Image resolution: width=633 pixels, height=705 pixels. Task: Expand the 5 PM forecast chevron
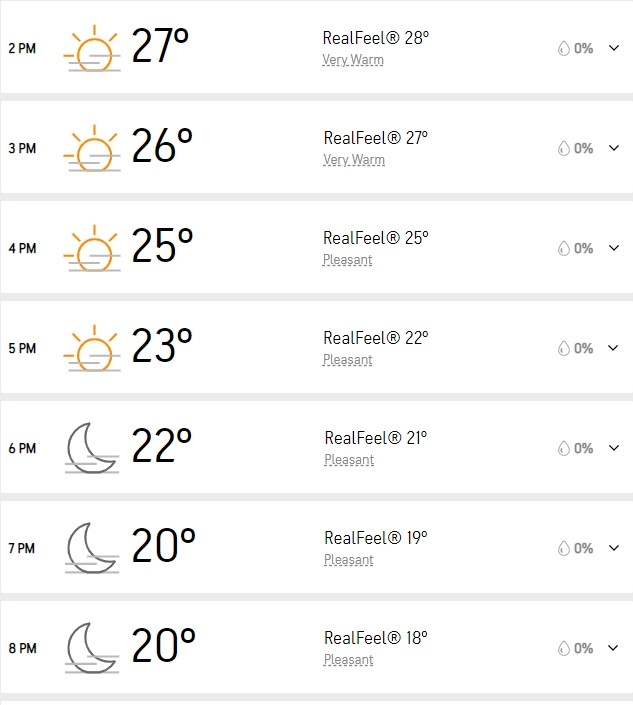[614, 348]
